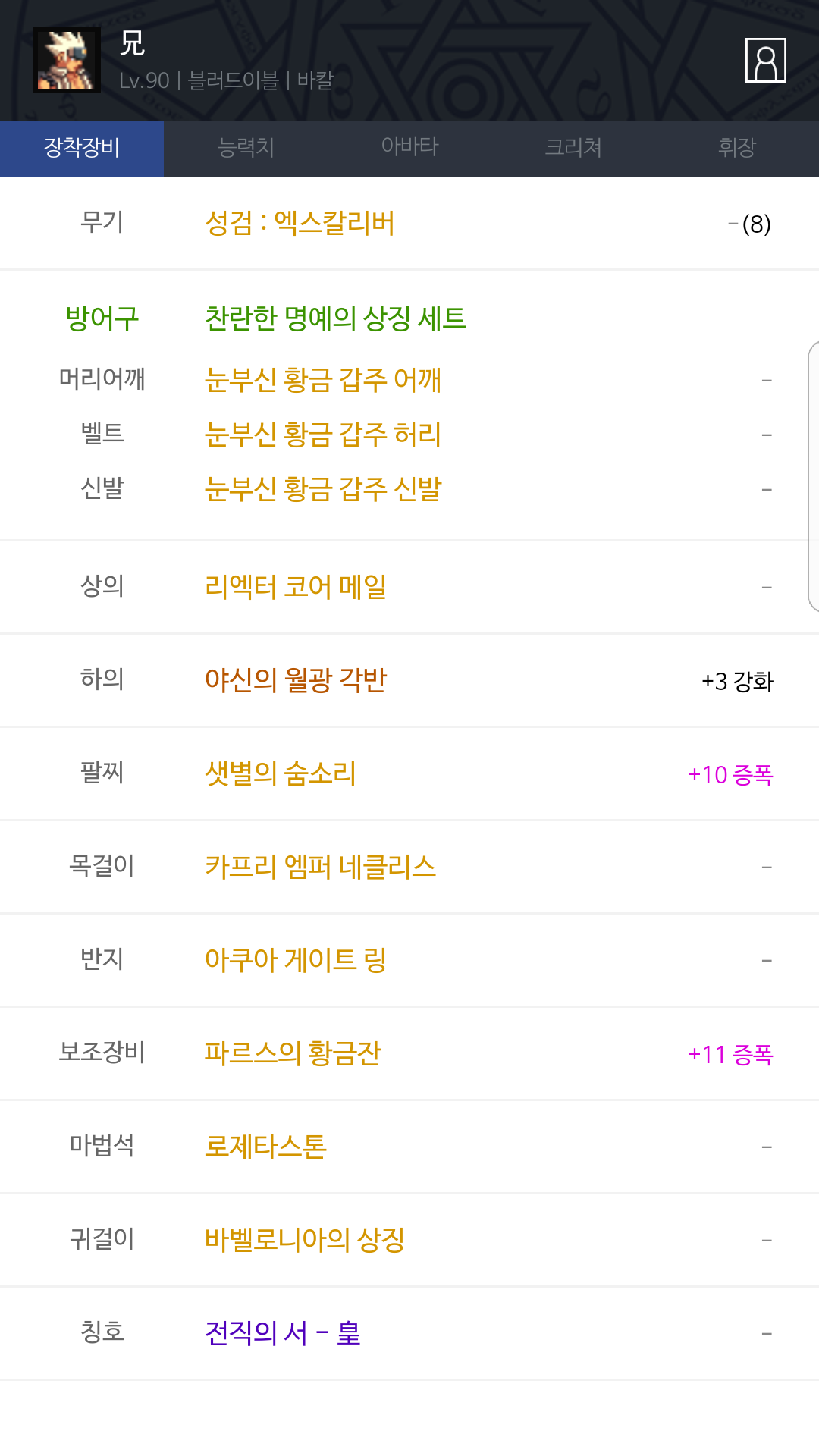The width and height of the screenshot is (819, 1456).
Task: Open bracelet 샛별의 숨소리
Action: pyautogui.click(x=281, y=773)
